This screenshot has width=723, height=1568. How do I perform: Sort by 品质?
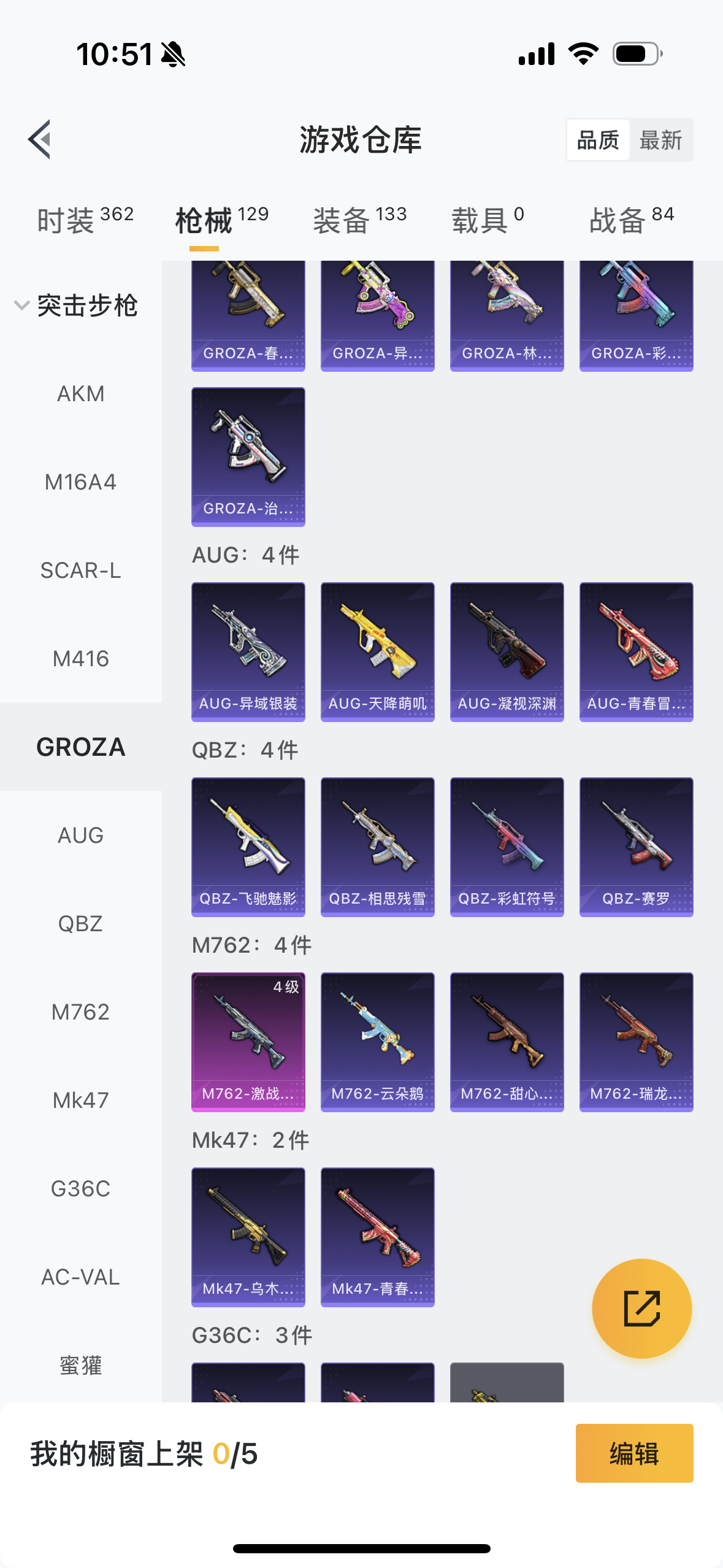tap(598, 140)
